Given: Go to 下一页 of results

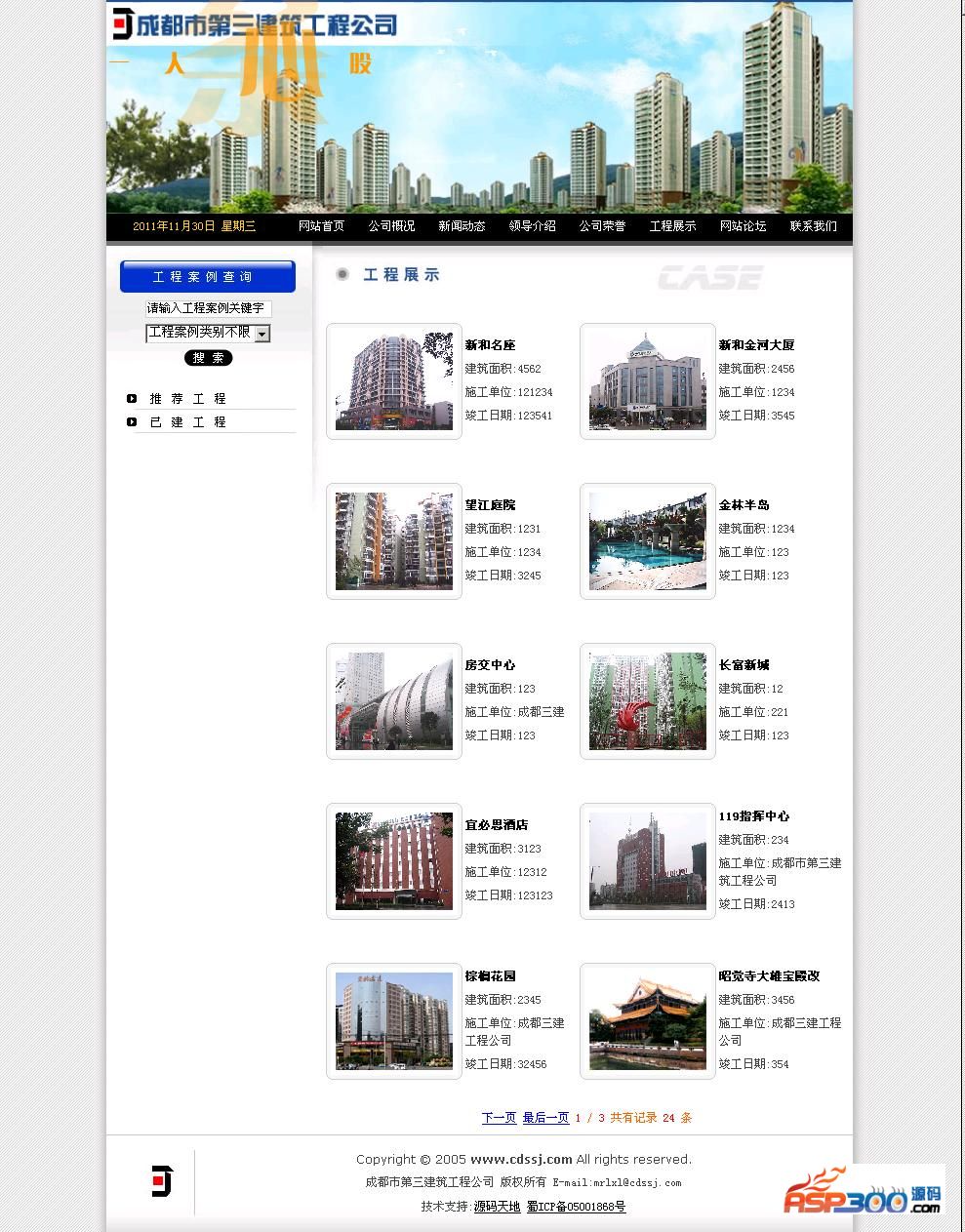Looking at the screenshot, I should tap(499, 1118).
